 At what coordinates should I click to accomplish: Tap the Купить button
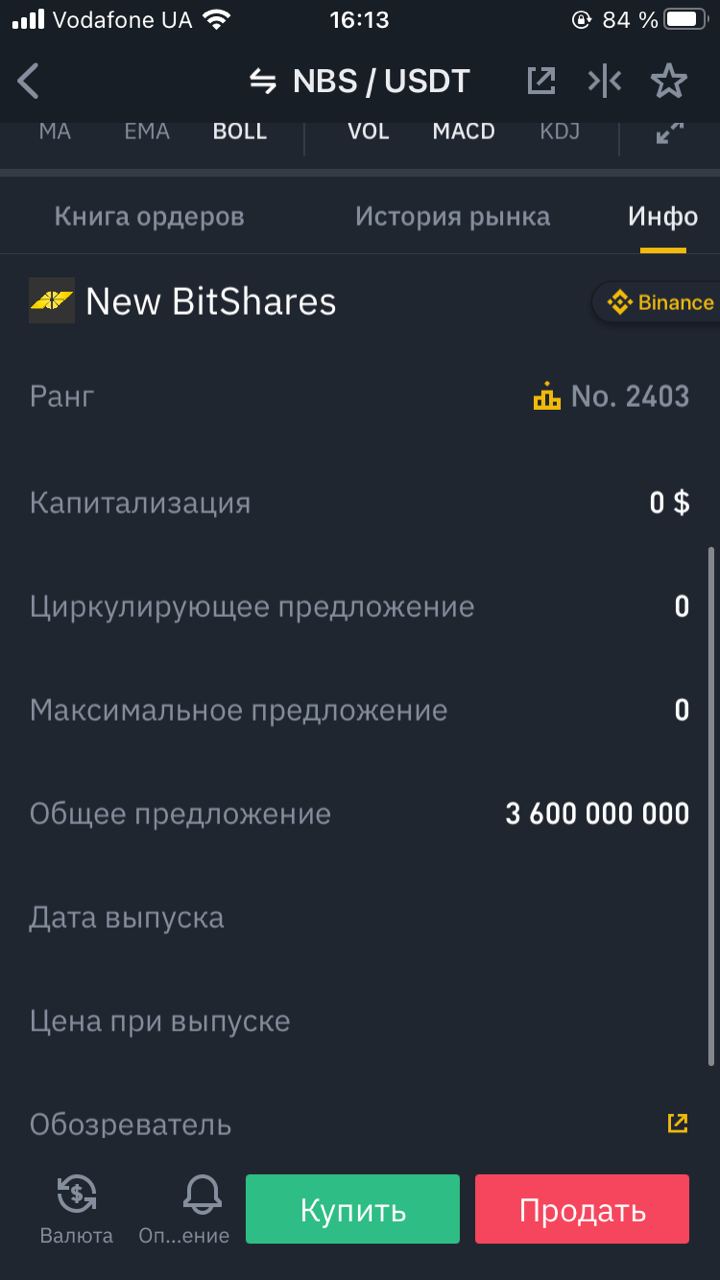(353, 1209)
